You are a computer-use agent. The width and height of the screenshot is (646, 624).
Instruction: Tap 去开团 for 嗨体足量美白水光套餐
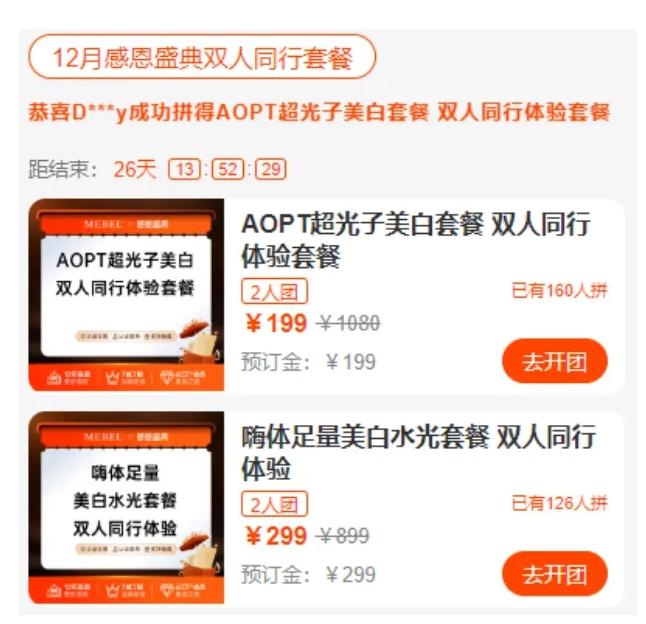click(x=554, y=574)
